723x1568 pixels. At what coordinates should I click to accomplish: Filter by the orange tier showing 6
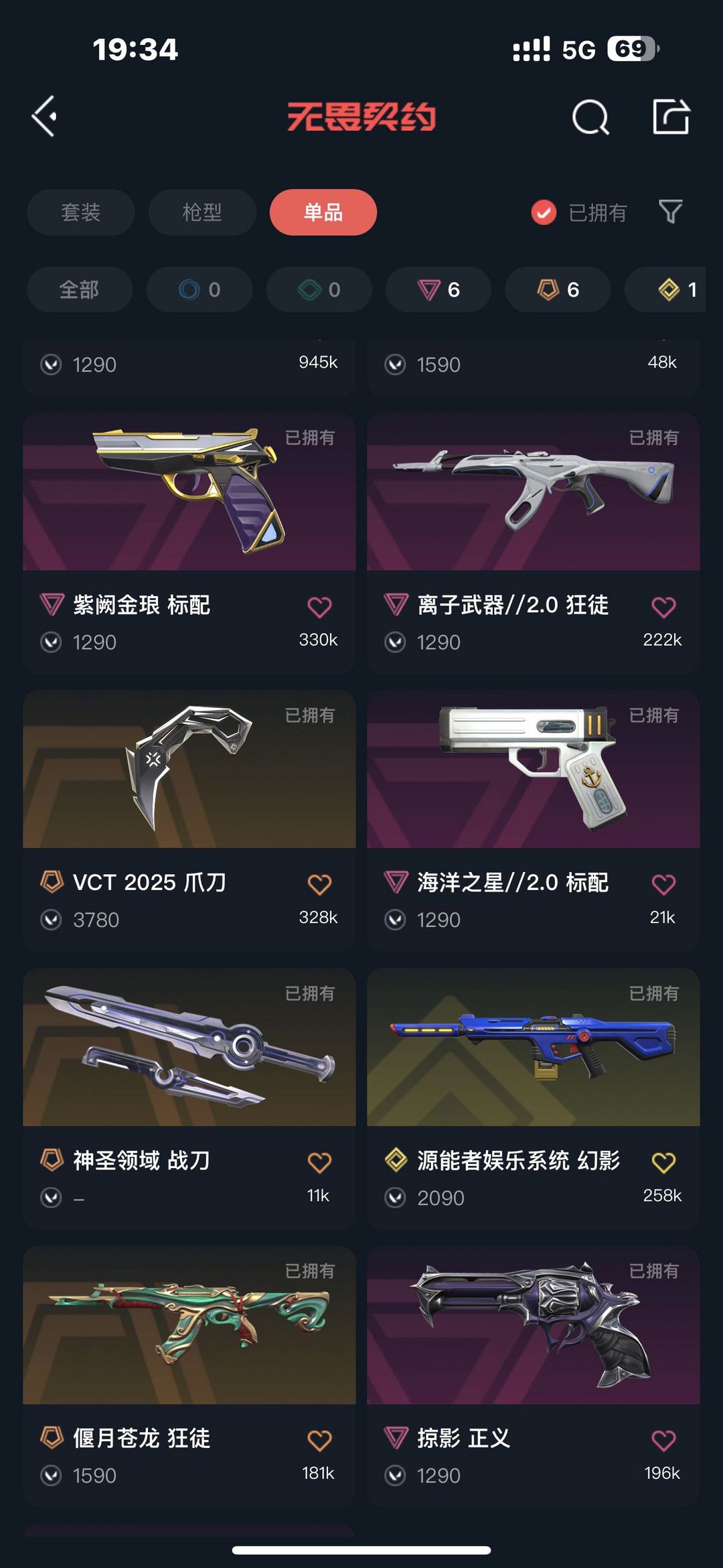558,289
